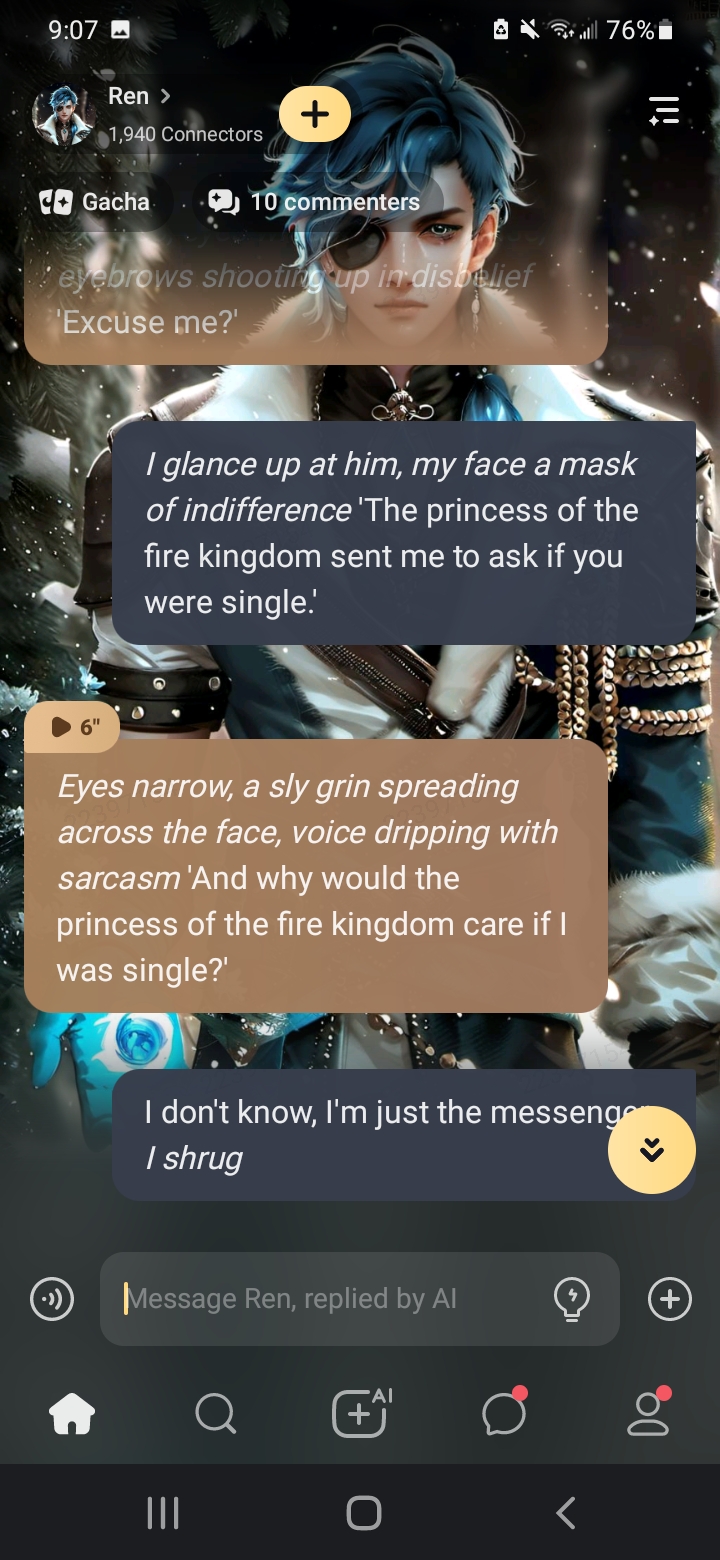Open more attachments plus icon

669,1299
